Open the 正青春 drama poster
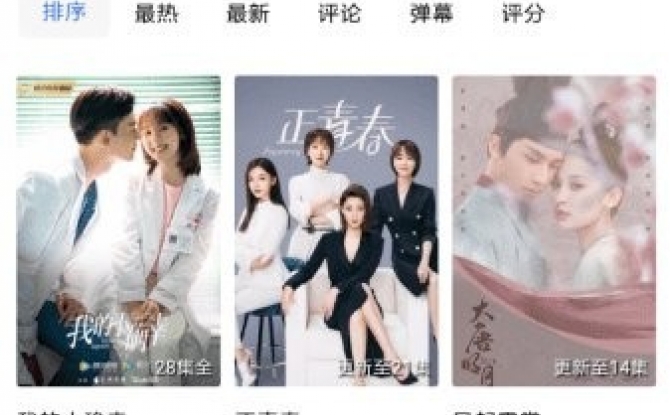 point(336,230)
